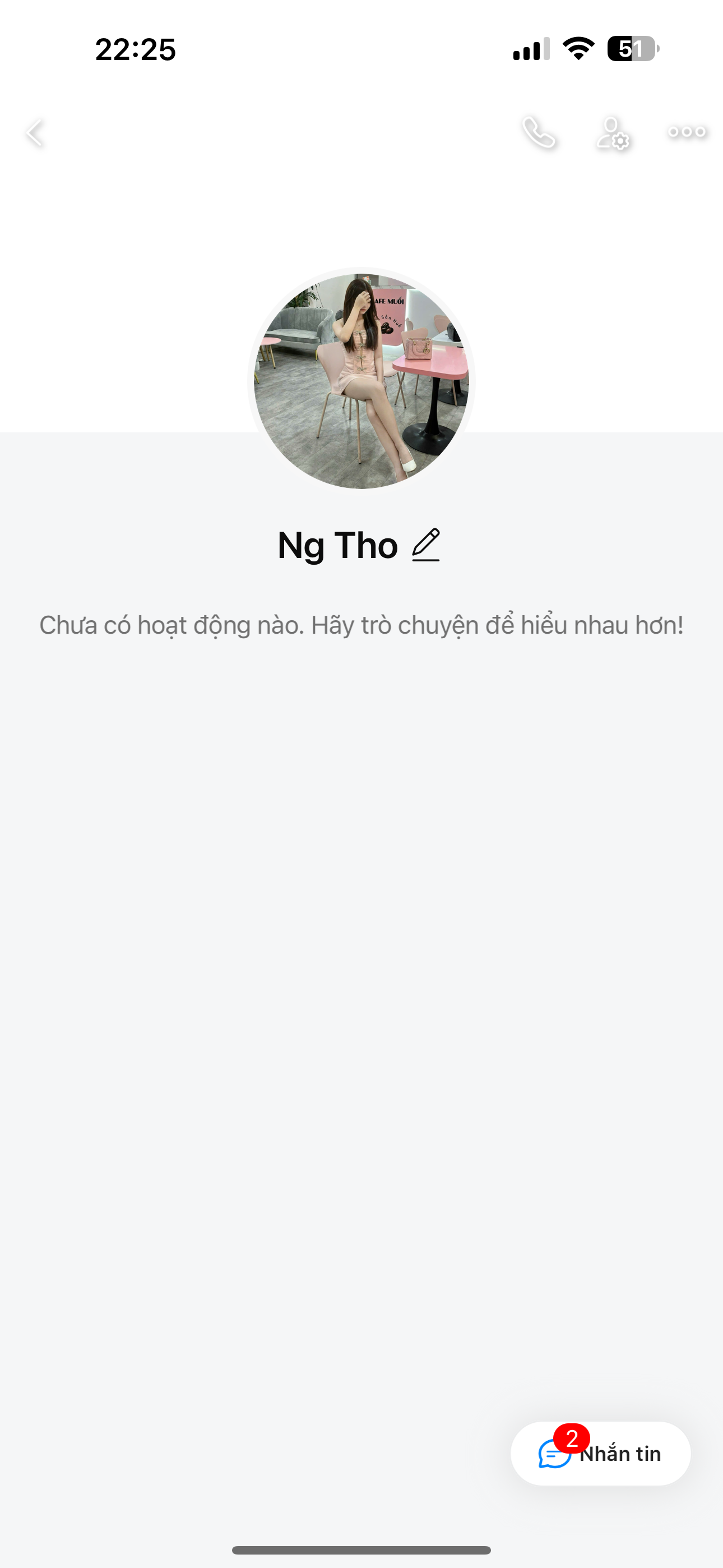723x1568 pixels.
Task: Start a voice call with Ng Tho
Action: (539, 133)
